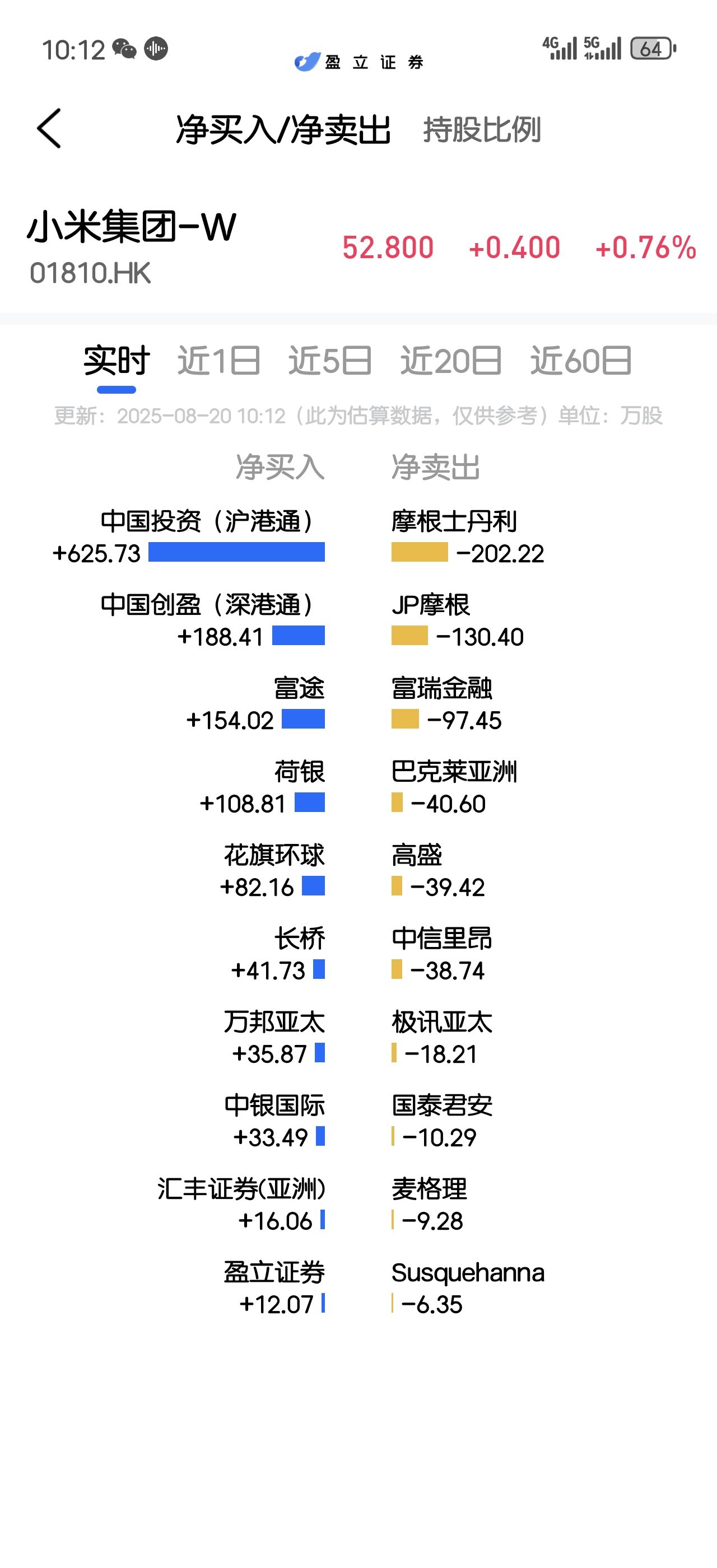Select the 实时 time range

117,361
